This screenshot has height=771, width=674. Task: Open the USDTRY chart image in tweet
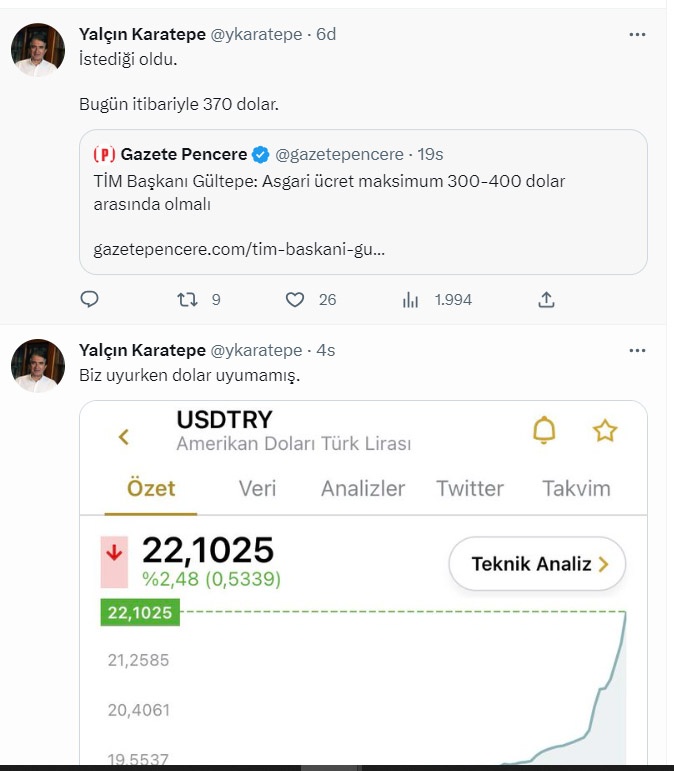click(x=362, y=600)
